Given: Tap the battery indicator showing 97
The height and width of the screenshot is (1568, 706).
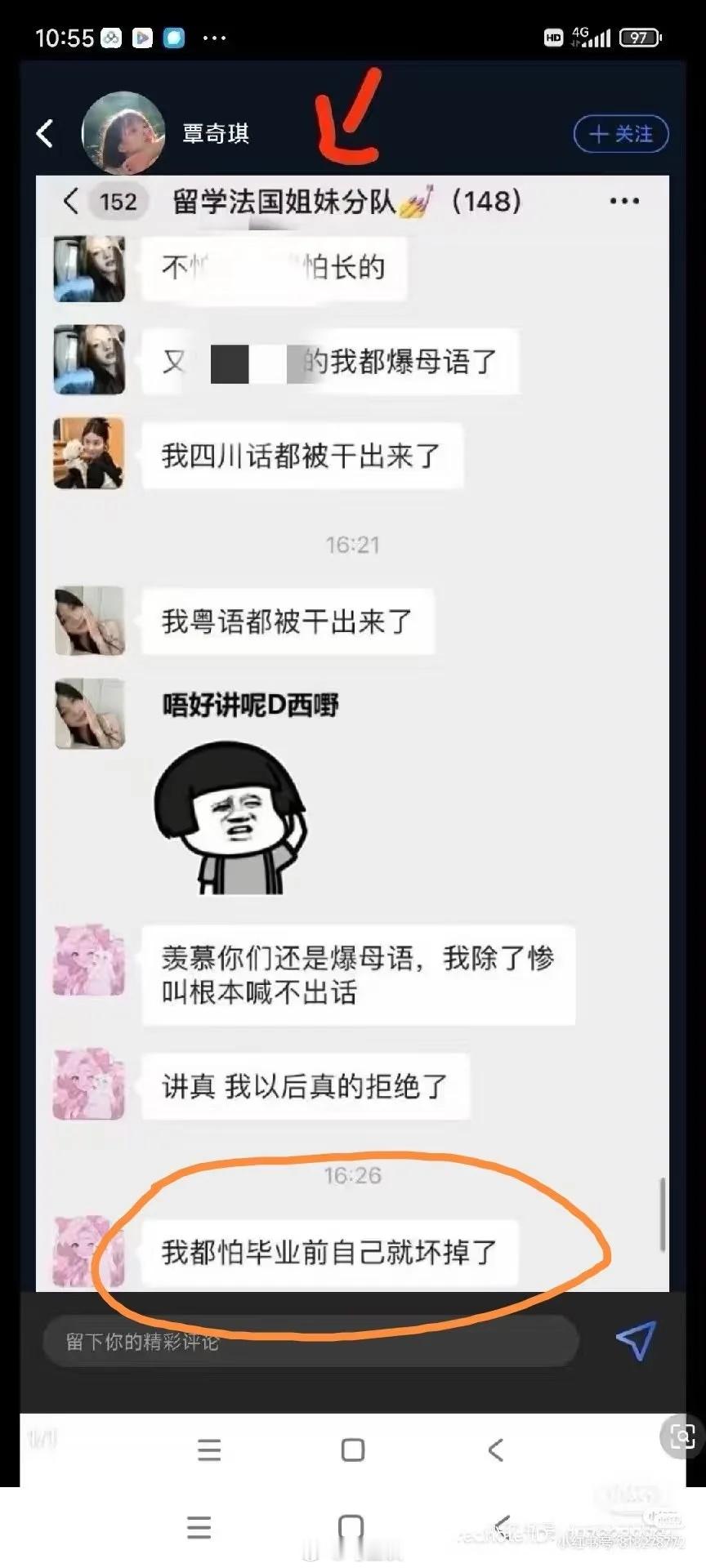Looking at the screenshot, I should pos(641,36).
